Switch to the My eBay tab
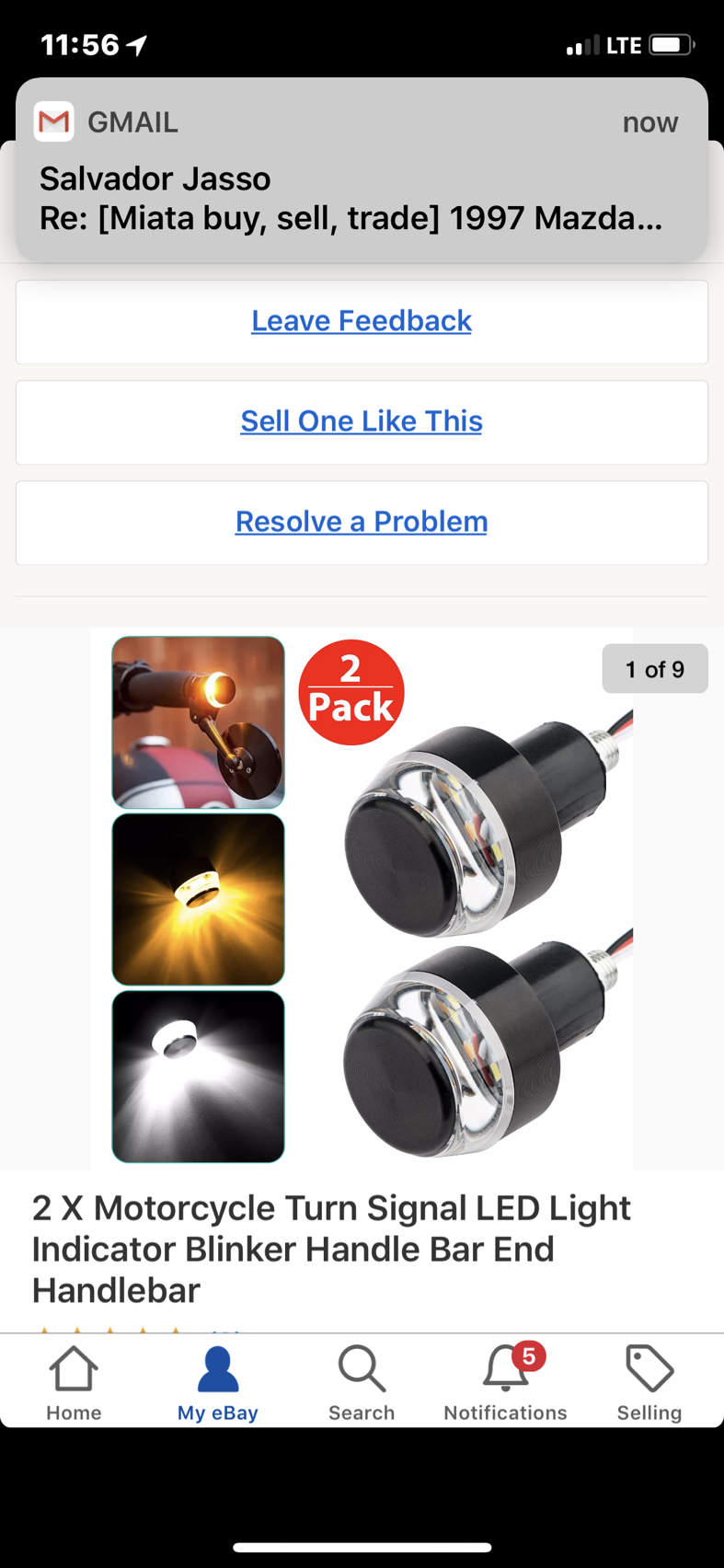This screenshot has width=724, height=1568. coord(218,1383)
